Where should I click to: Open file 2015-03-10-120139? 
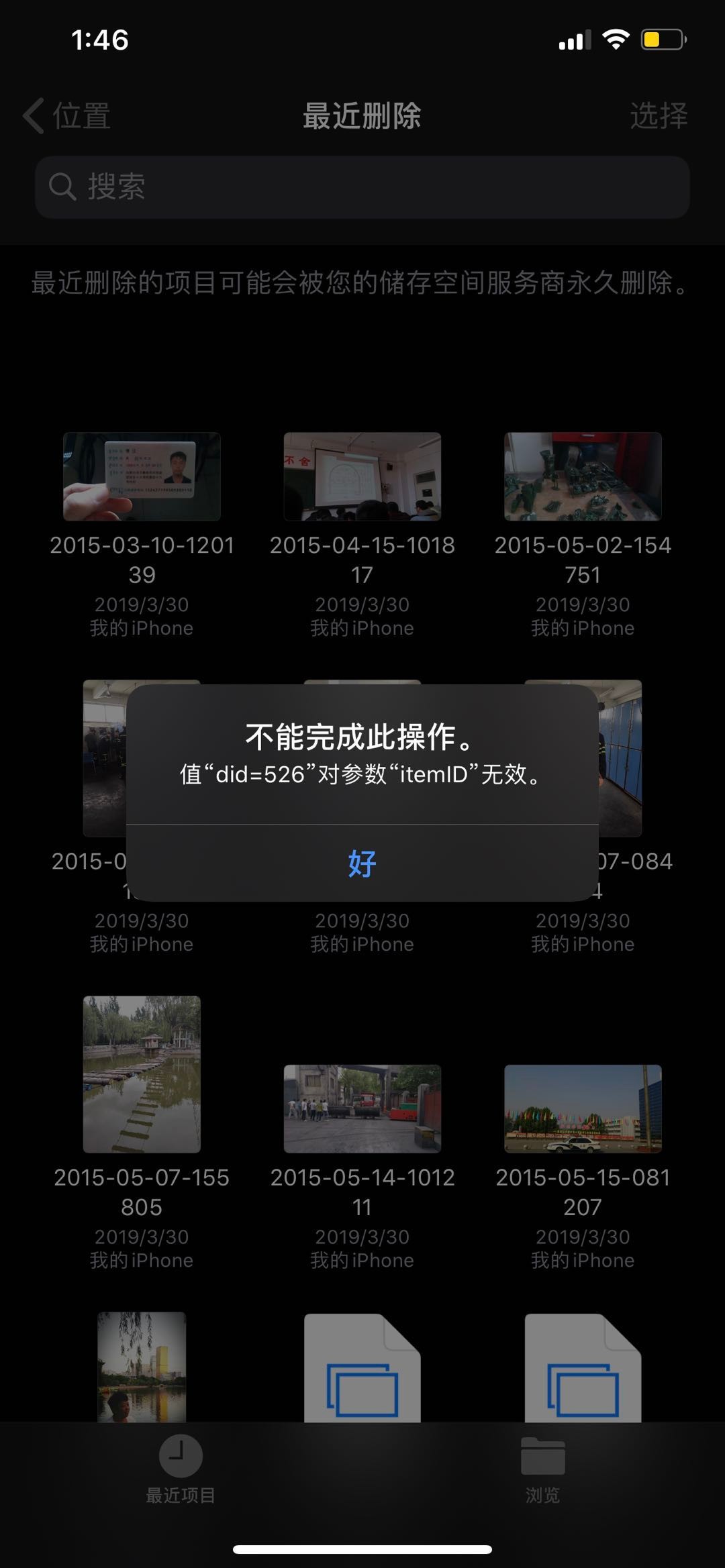[x=142, y=477]
